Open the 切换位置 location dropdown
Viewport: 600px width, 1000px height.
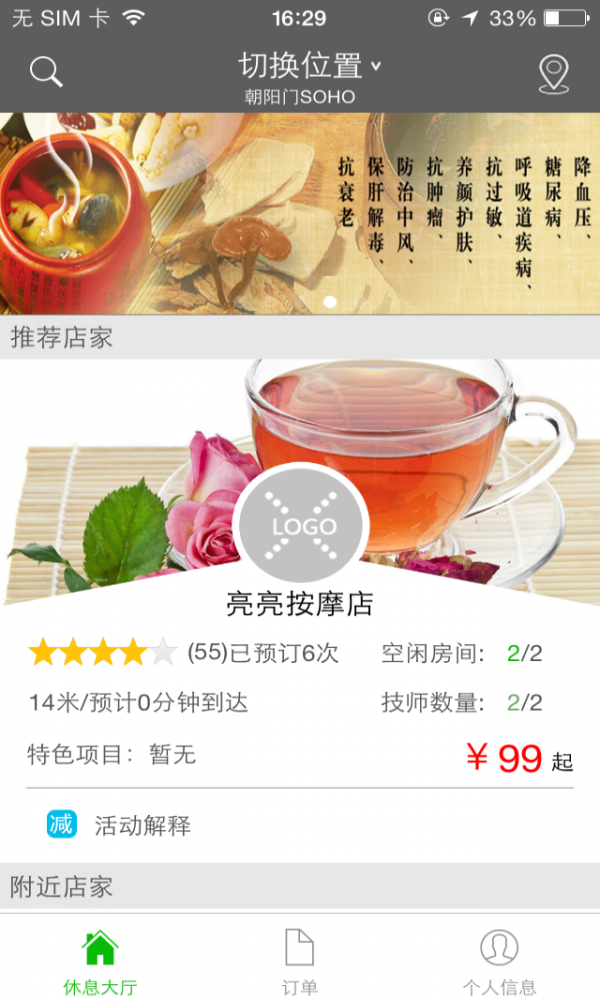pos(309,67)
